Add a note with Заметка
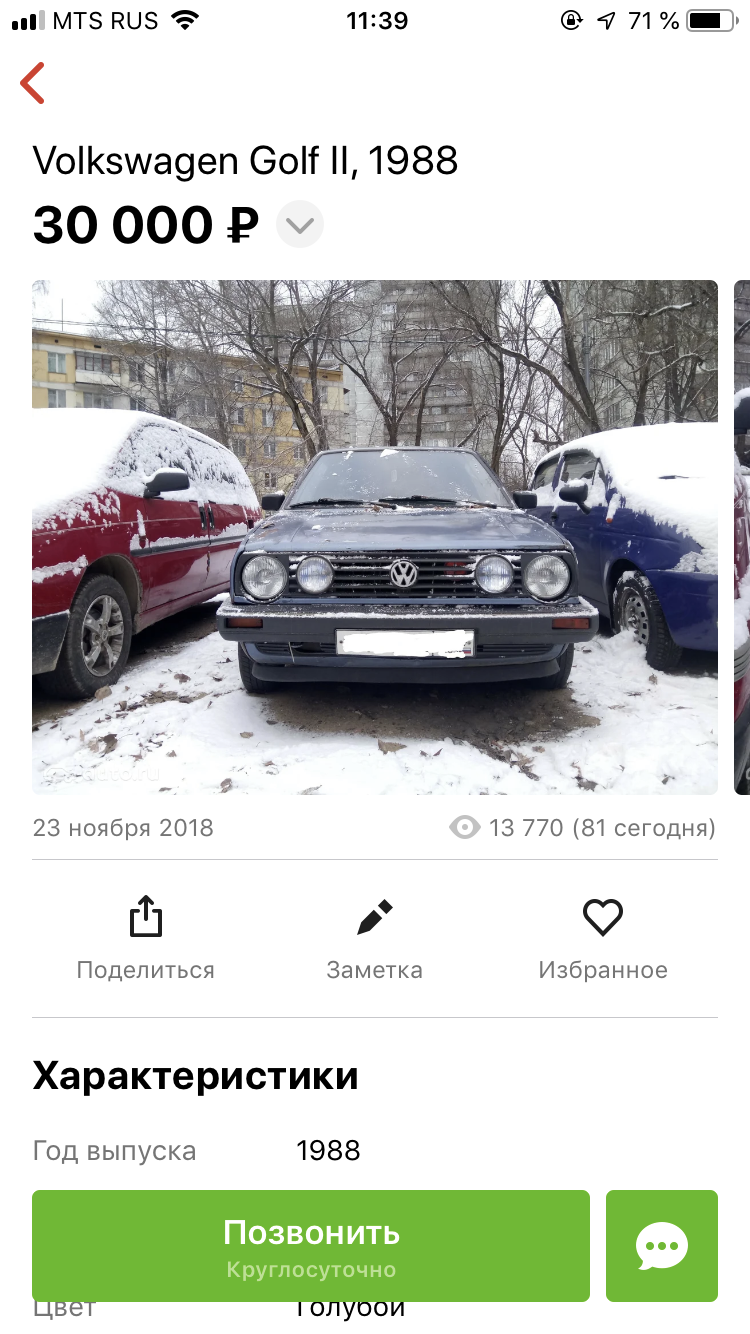 (x=375, y=938)
